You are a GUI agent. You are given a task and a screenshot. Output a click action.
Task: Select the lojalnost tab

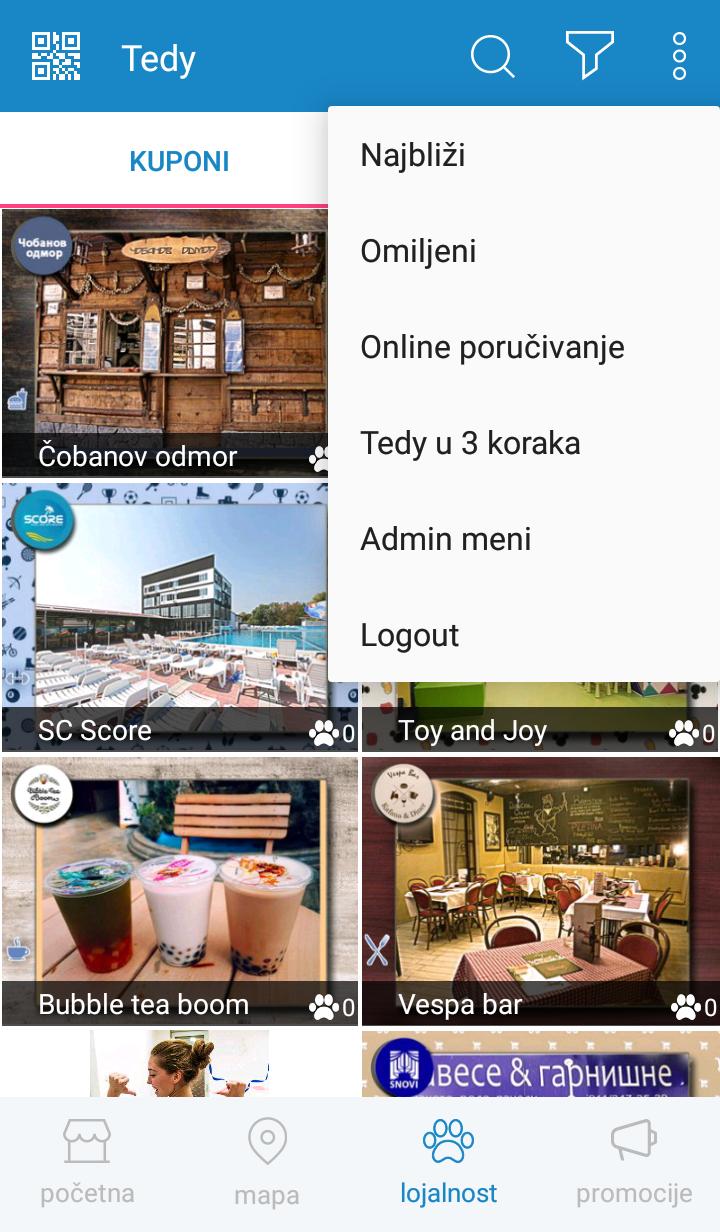448,1164
